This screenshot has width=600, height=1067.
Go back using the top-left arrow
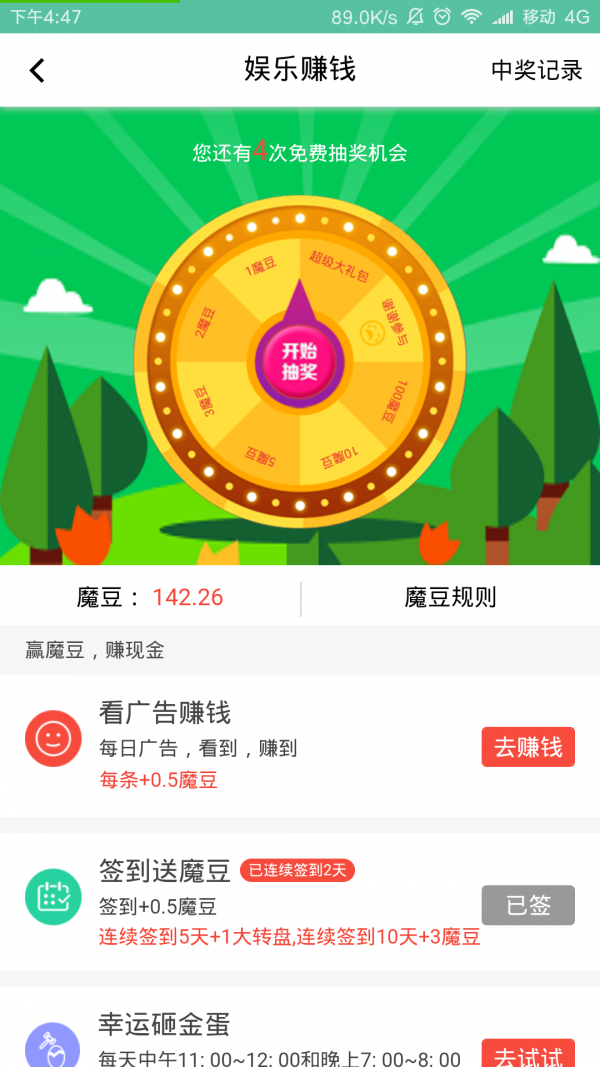point(37,70)
